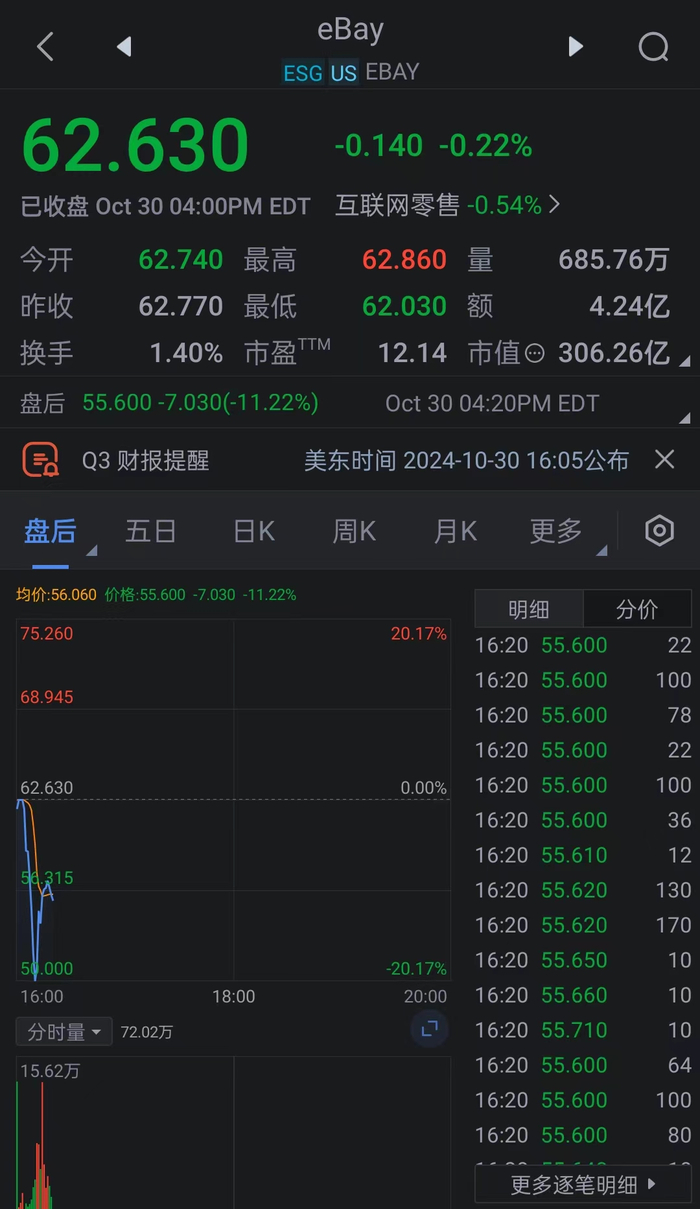Dismiss the Q3 财报提醒 banner
This screenshot has width=700, height=1209.
(664, 459)
